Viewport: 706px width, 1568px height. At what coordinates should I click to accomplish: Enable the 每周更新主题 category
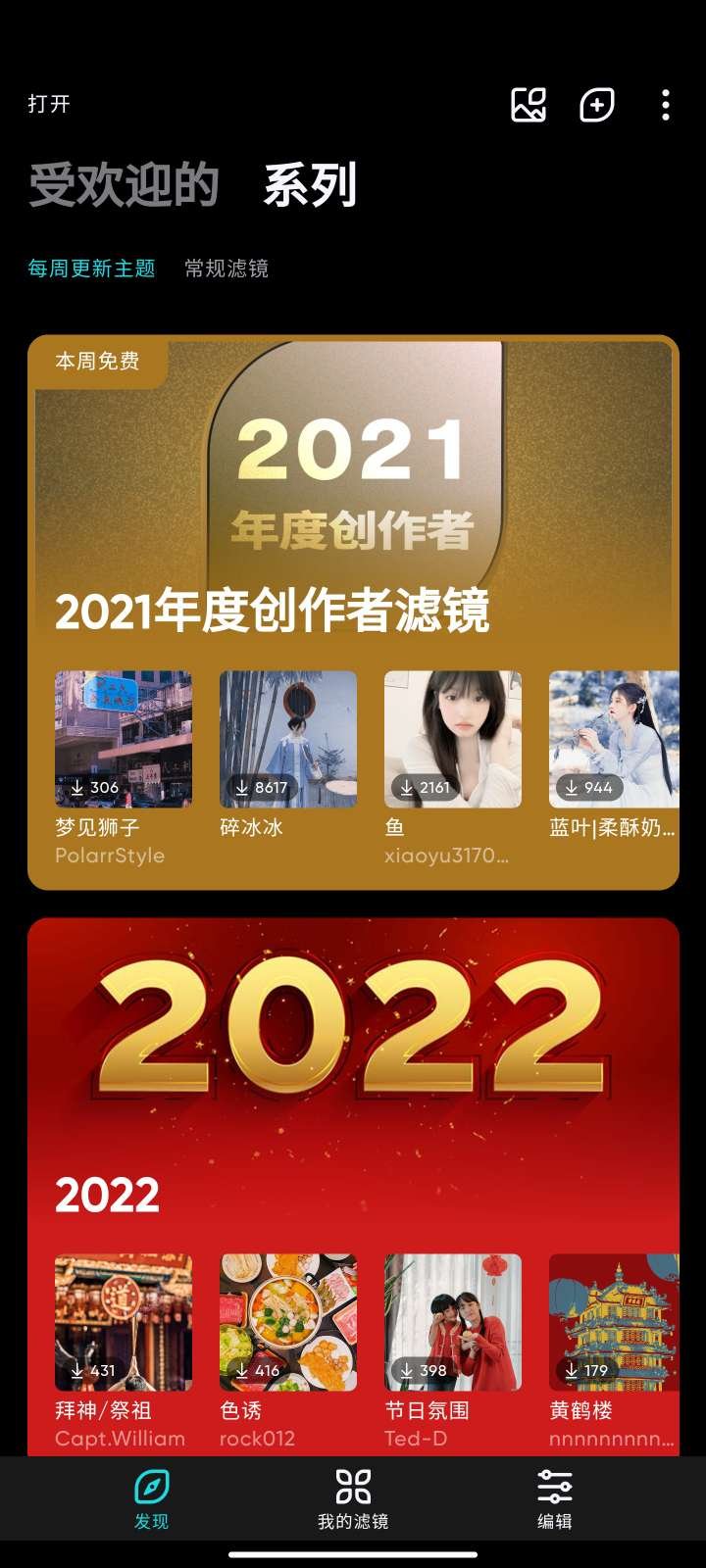click(x=94, y=267)
